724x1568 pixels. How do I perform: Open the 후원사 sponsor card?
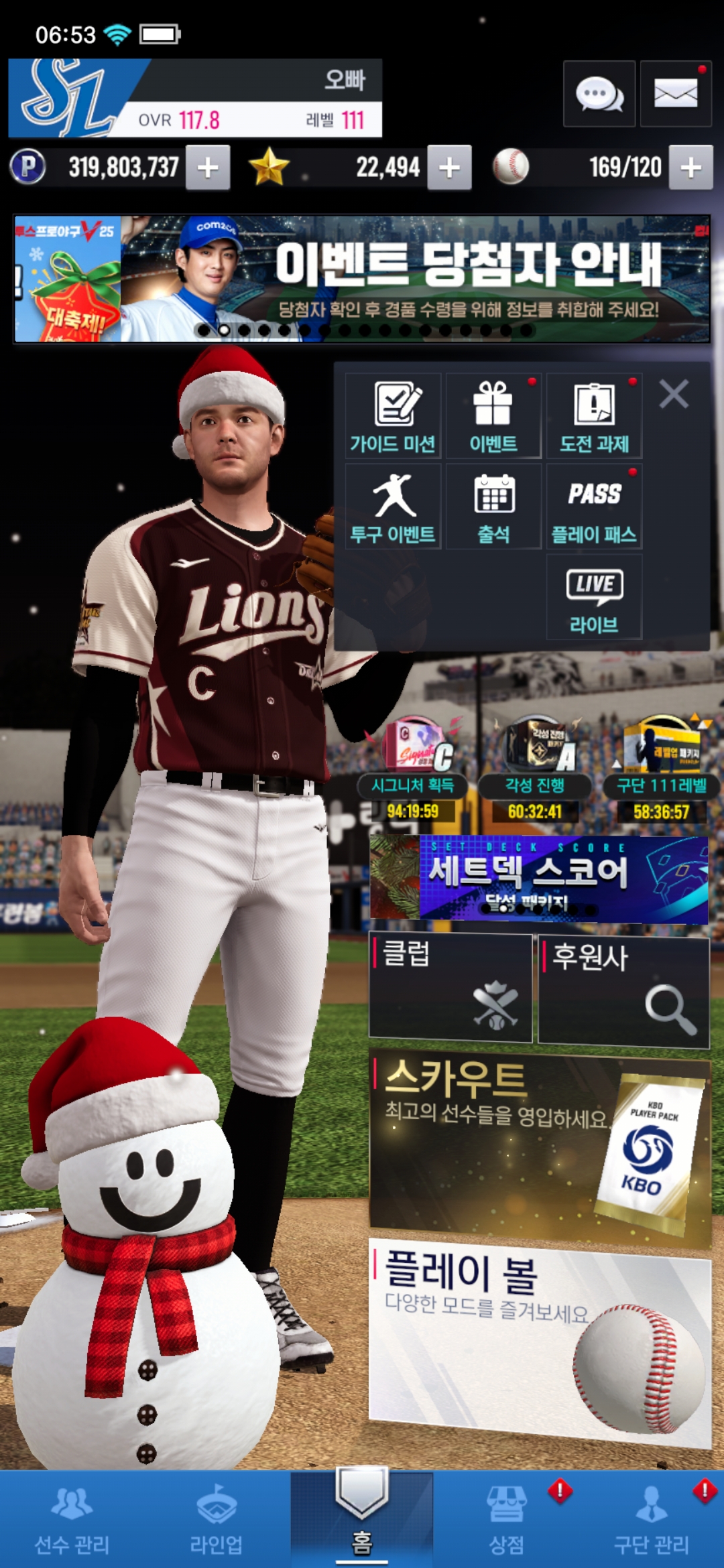pyautogui.click(x=623, y=992)
